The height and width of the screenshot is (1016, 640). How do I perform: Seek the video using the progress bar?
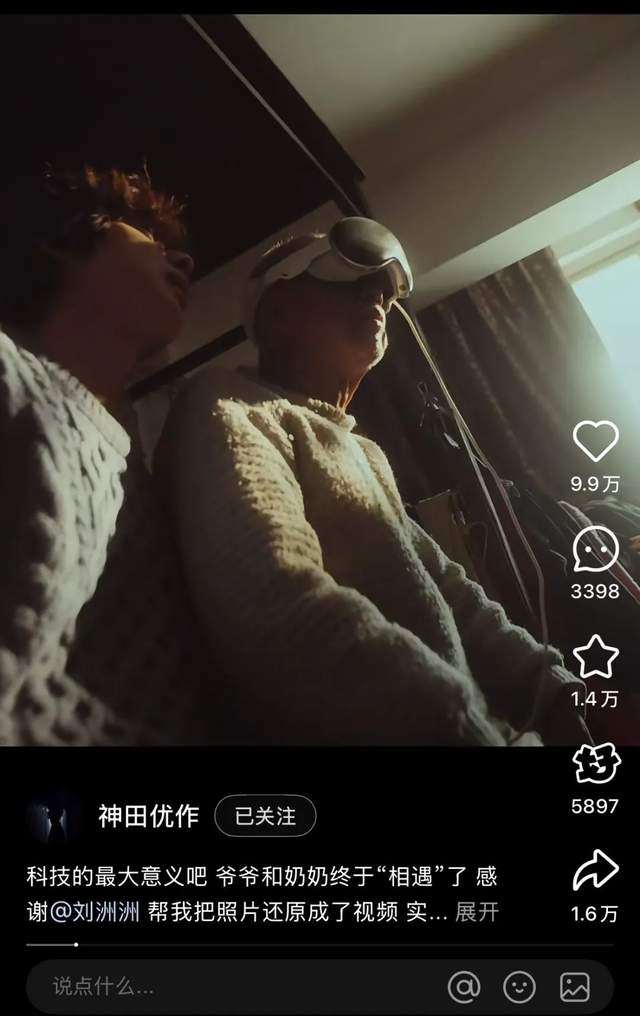click(320, 944)
